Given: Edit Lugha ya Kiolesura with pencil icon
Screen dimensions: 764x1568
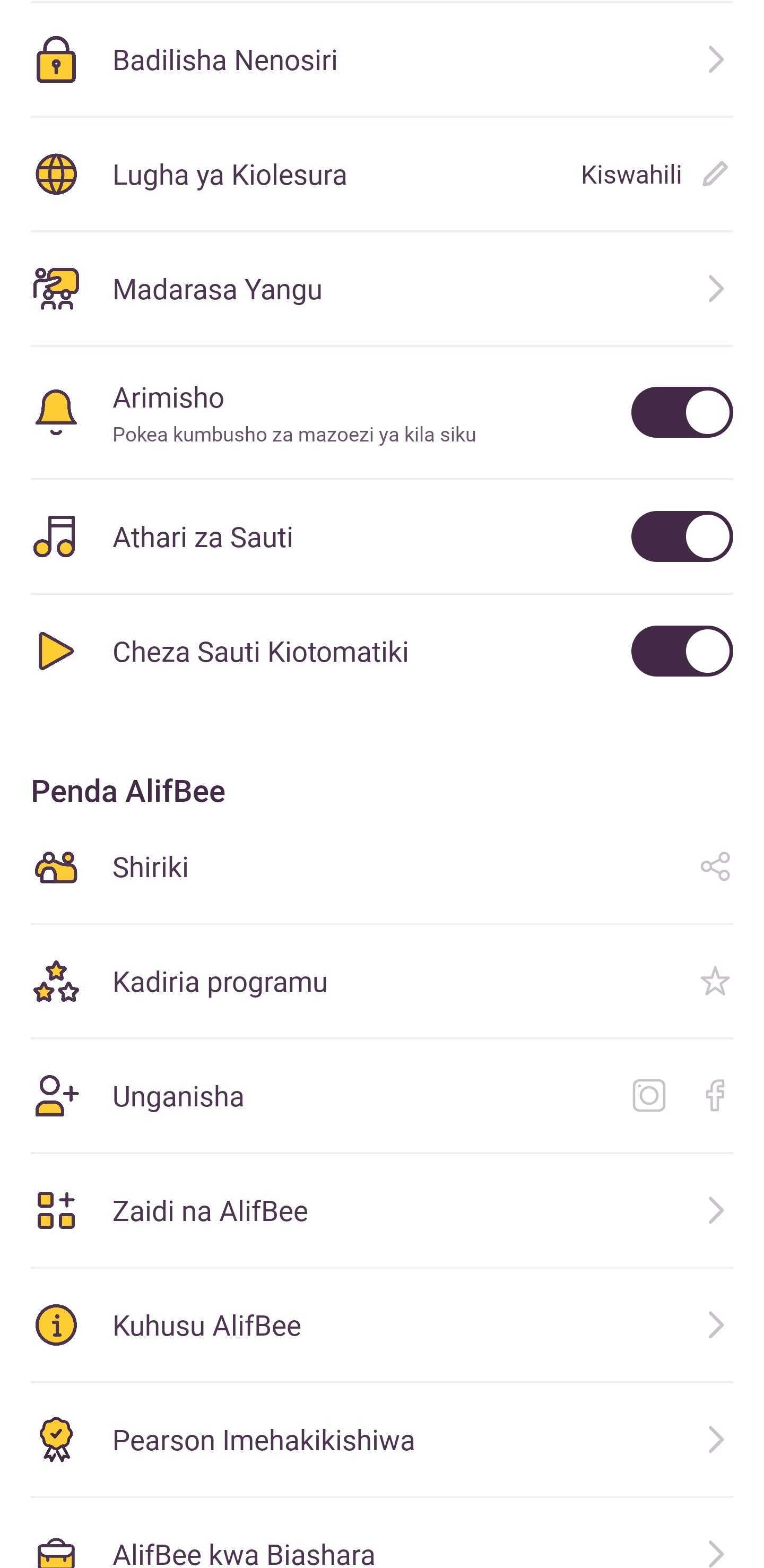Looking at the screenshot, I should 715,174.
